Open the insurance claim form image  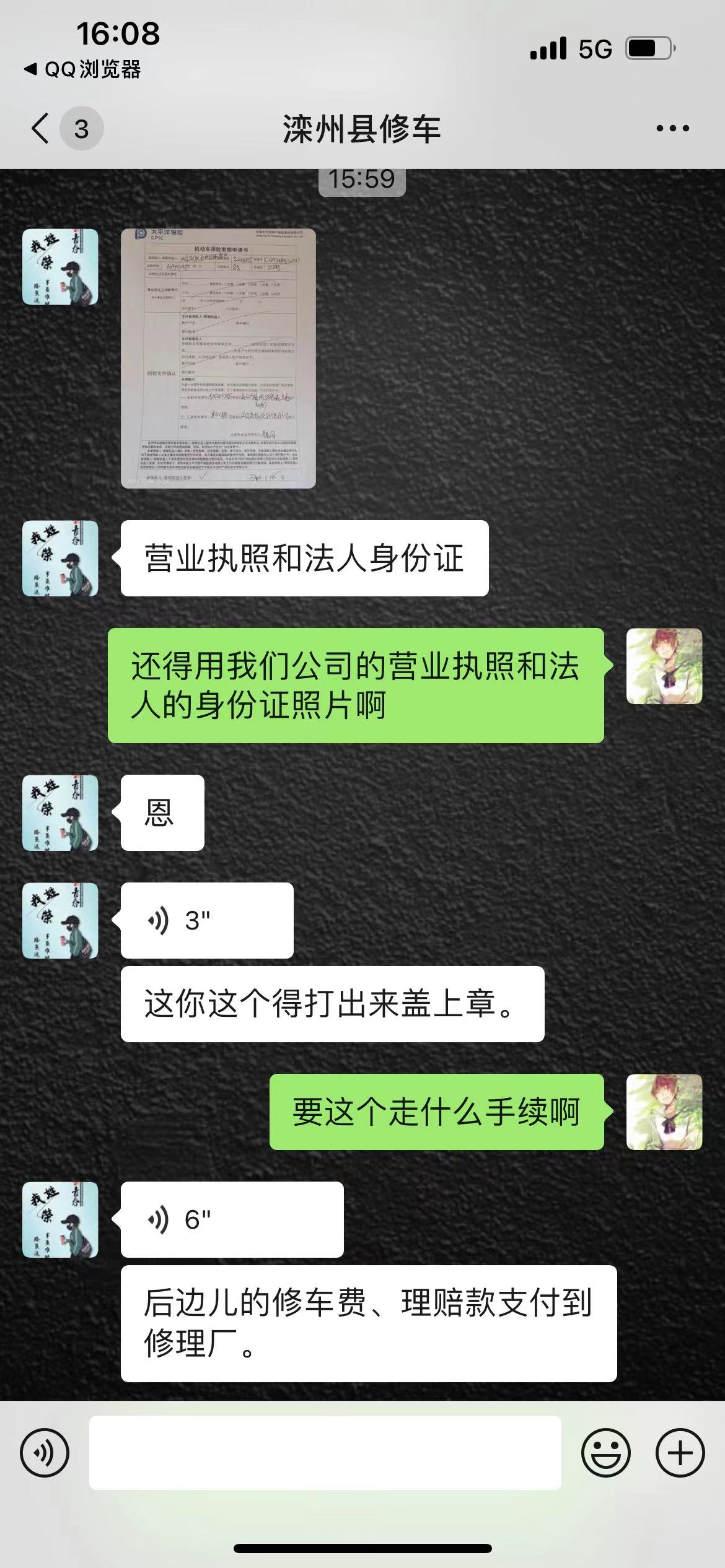point(218,359)
